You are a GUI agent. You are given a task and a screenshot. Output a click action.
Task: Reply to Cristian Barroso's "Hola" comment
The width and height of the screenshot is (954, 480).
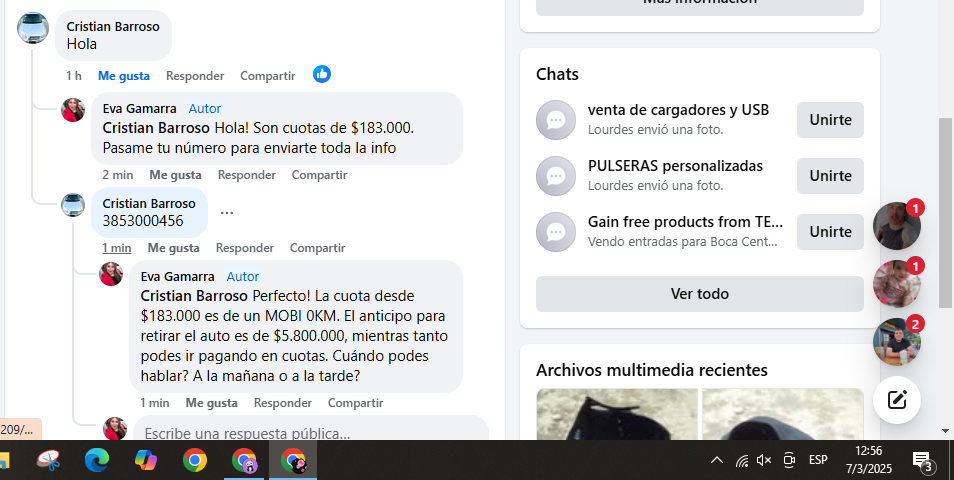coord(195,75)
